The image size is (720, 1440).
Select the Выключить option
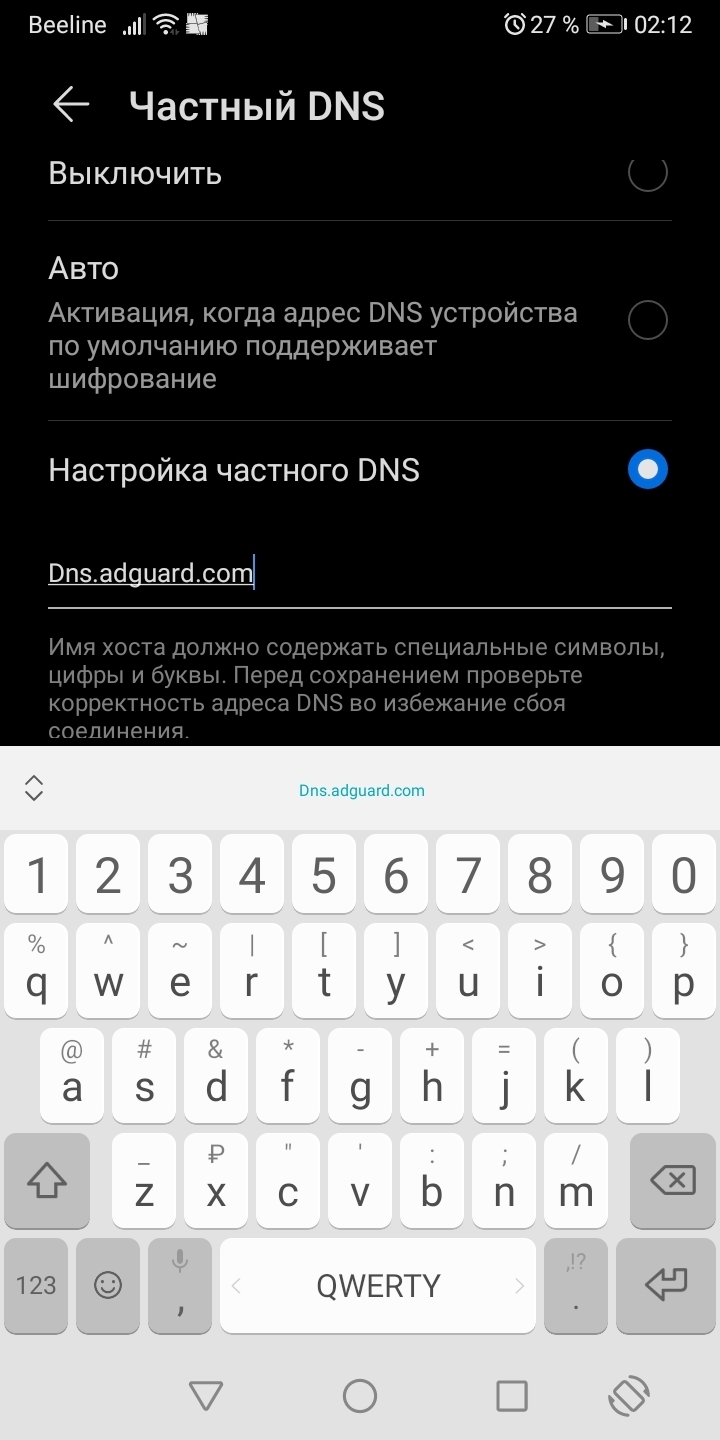pos(647,174)
